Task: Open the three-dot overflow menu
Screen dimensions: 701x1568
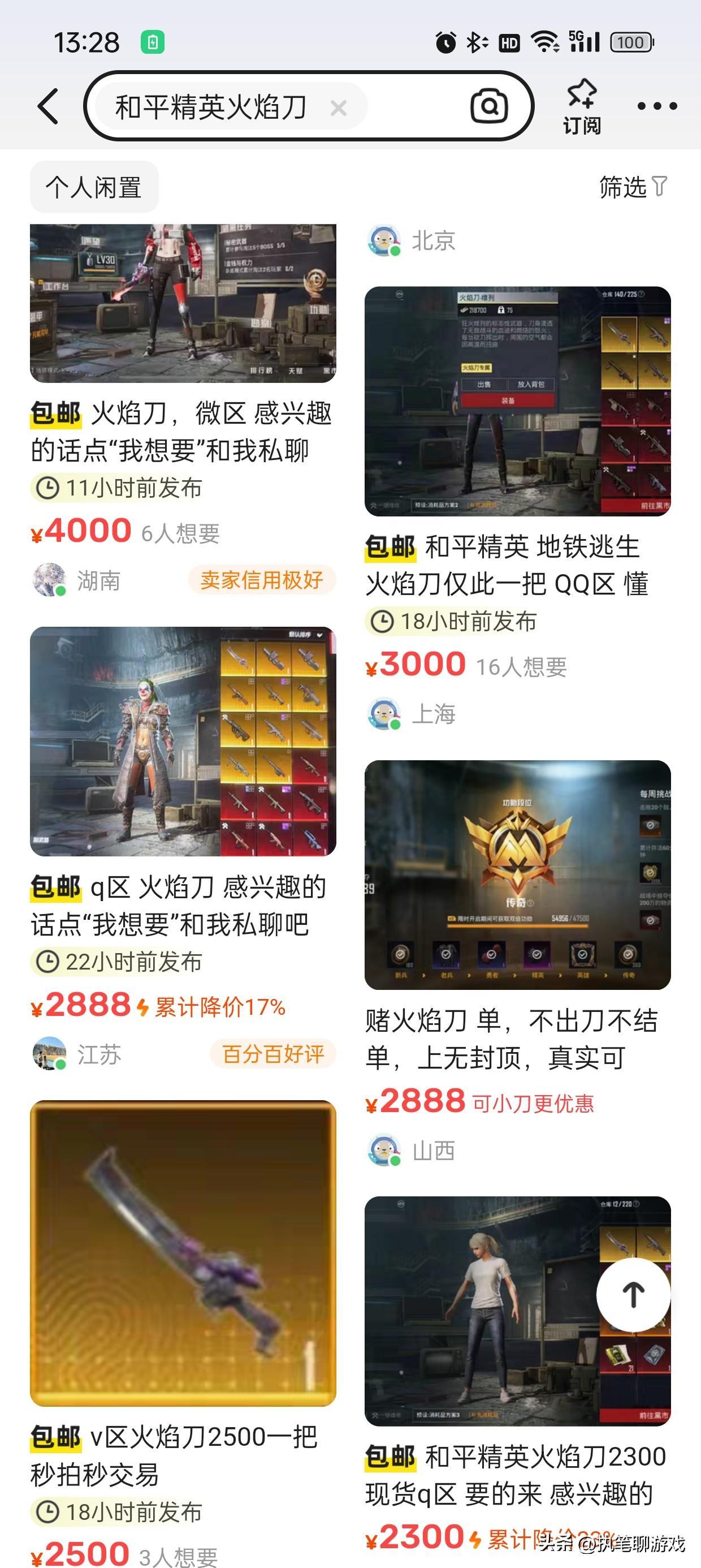Action: tap(656, 106)
